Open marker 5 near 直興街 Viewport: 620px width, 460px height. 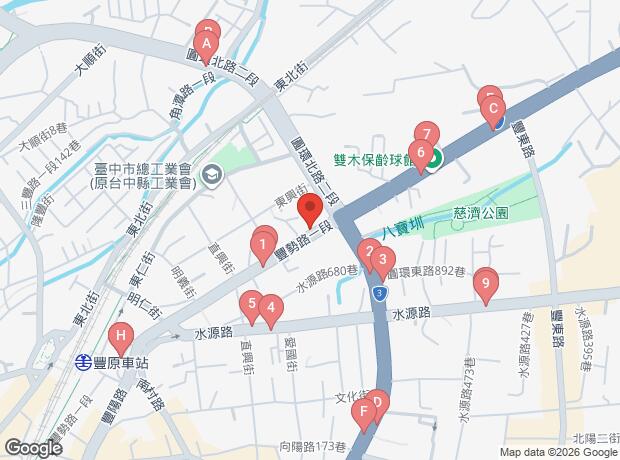251,303
